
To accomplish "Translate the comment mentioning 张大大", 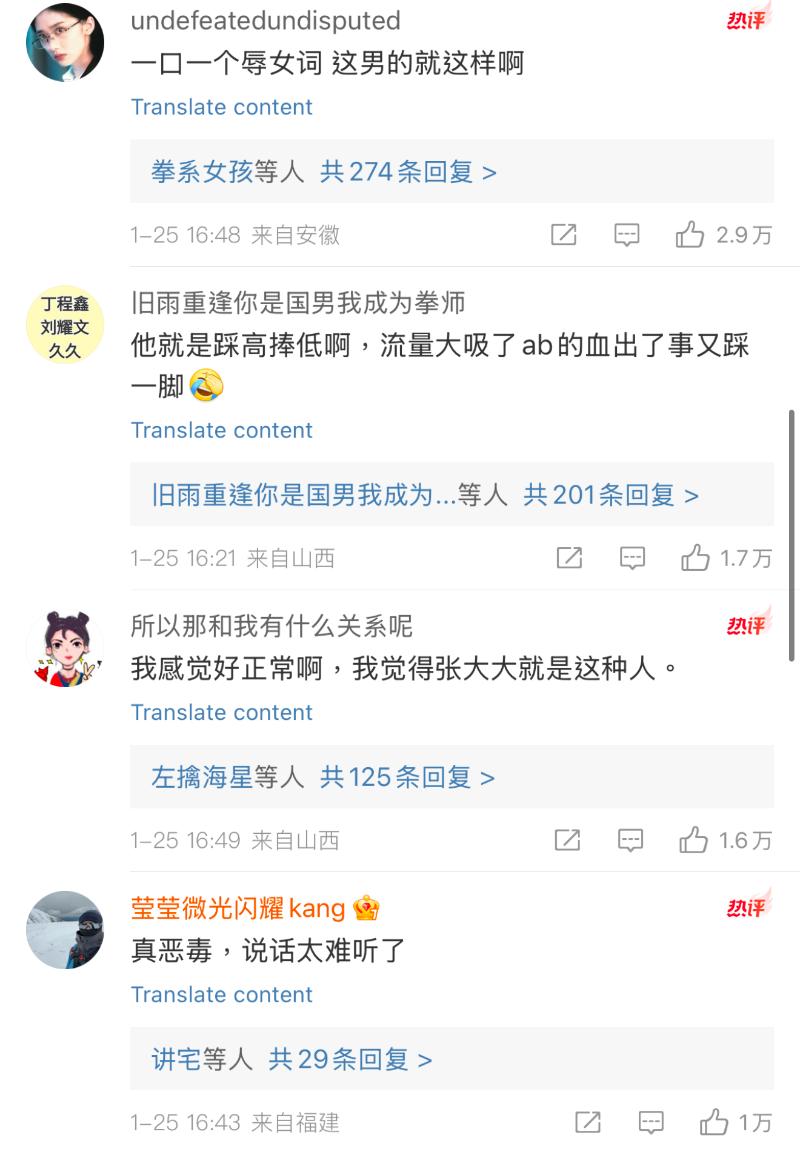I will (x=221, y=712).
